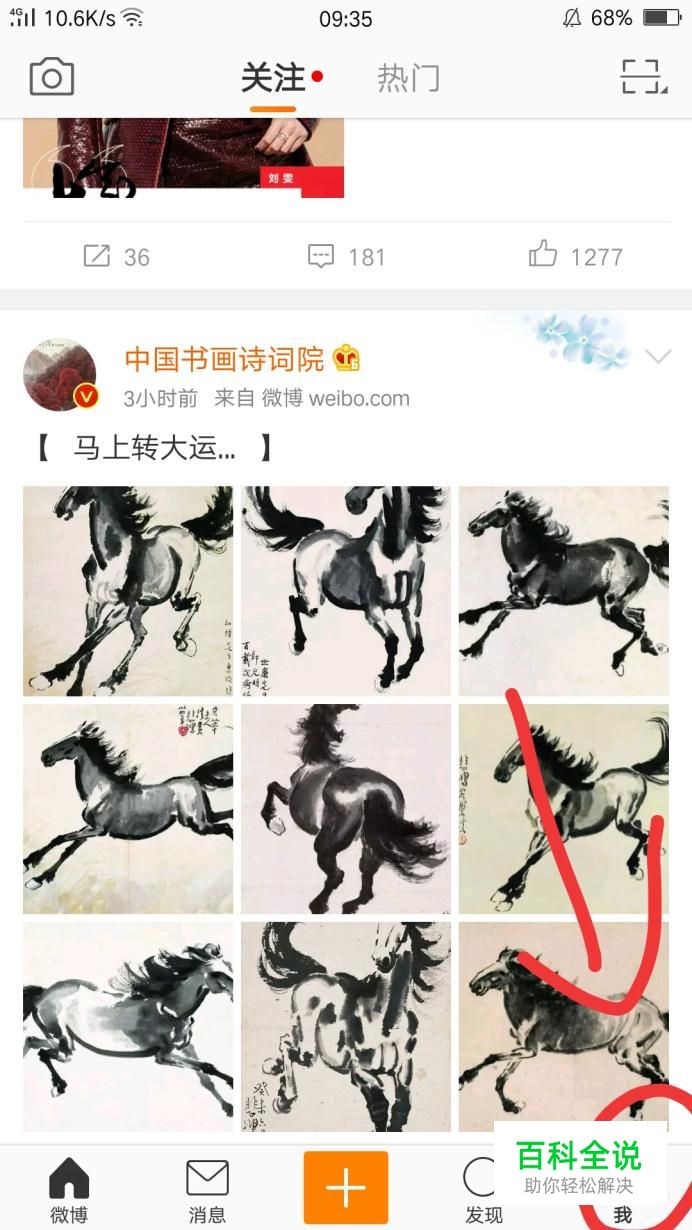Expand the dropdown arrow on 中国书画诗词院 post
Image resolution: width=692 pixels, height=1230 pixels.
(x=658, y=356)
